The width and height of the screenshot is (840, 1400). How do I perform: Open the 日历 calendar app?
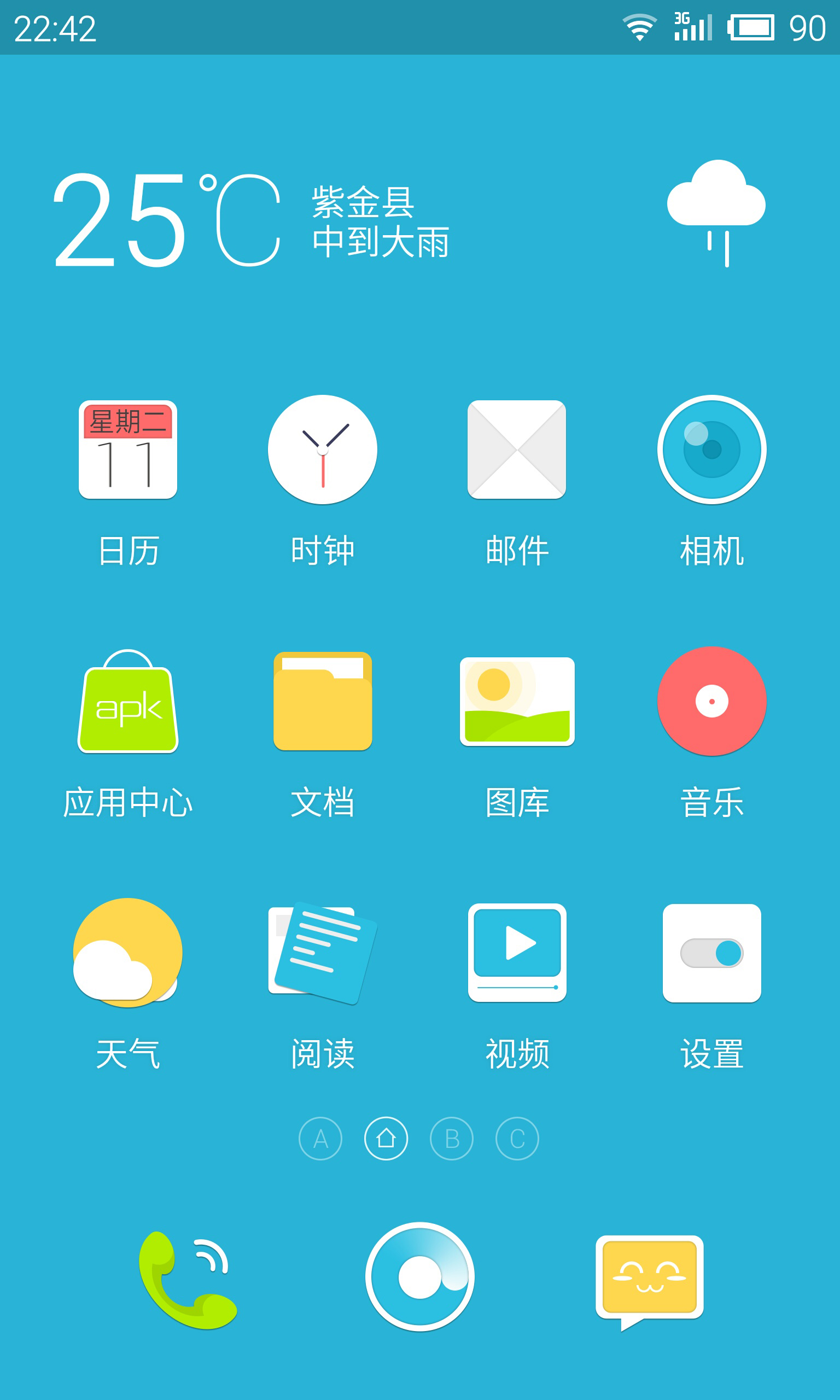click(128, 450)
